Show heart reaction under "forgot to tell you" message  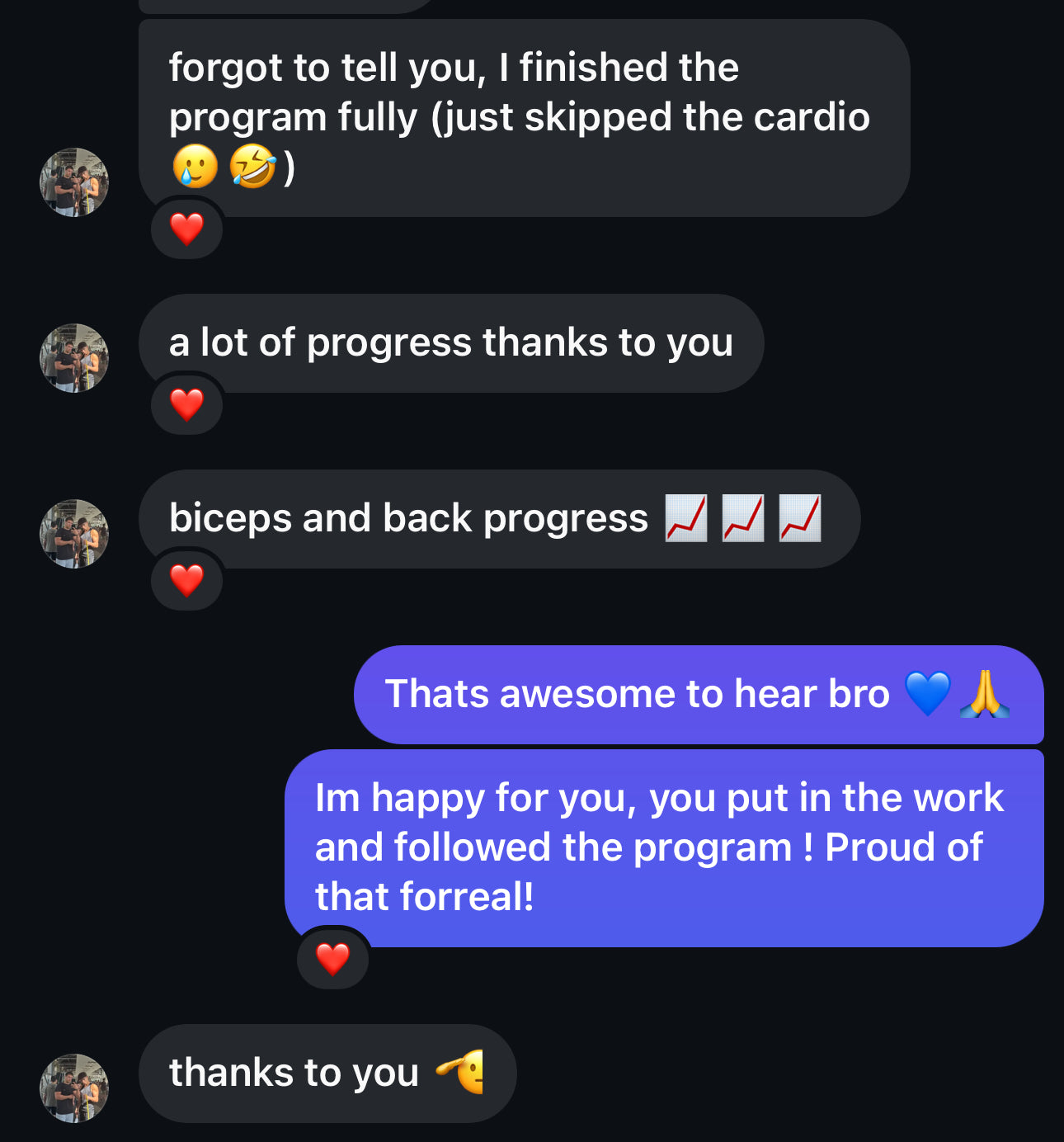[x=187, y=229]
